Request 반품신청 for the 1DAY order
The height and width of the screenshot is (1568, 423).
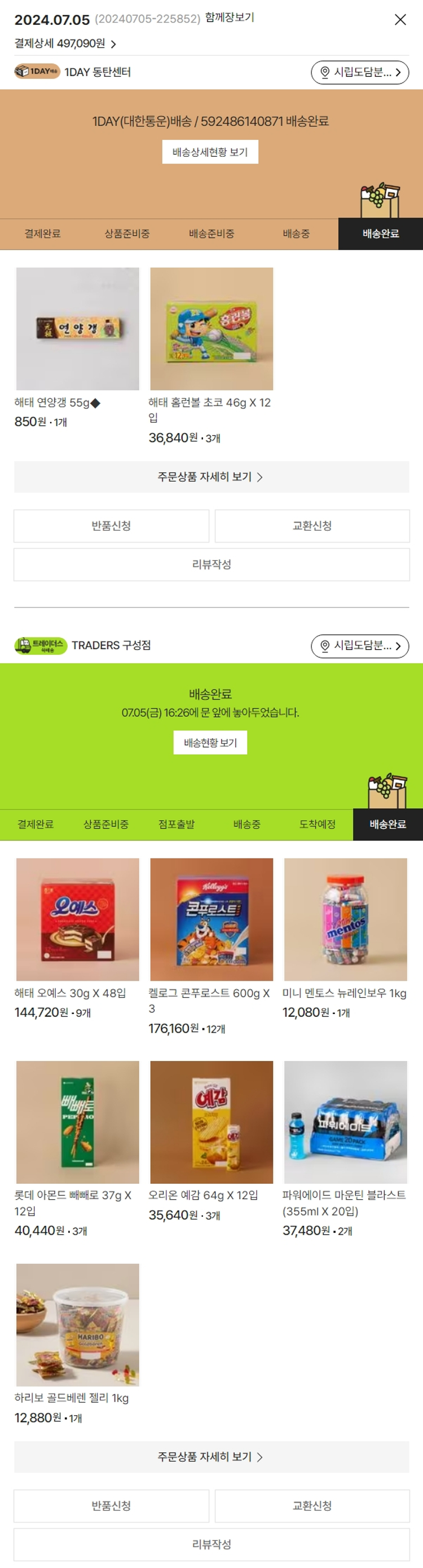111,526
